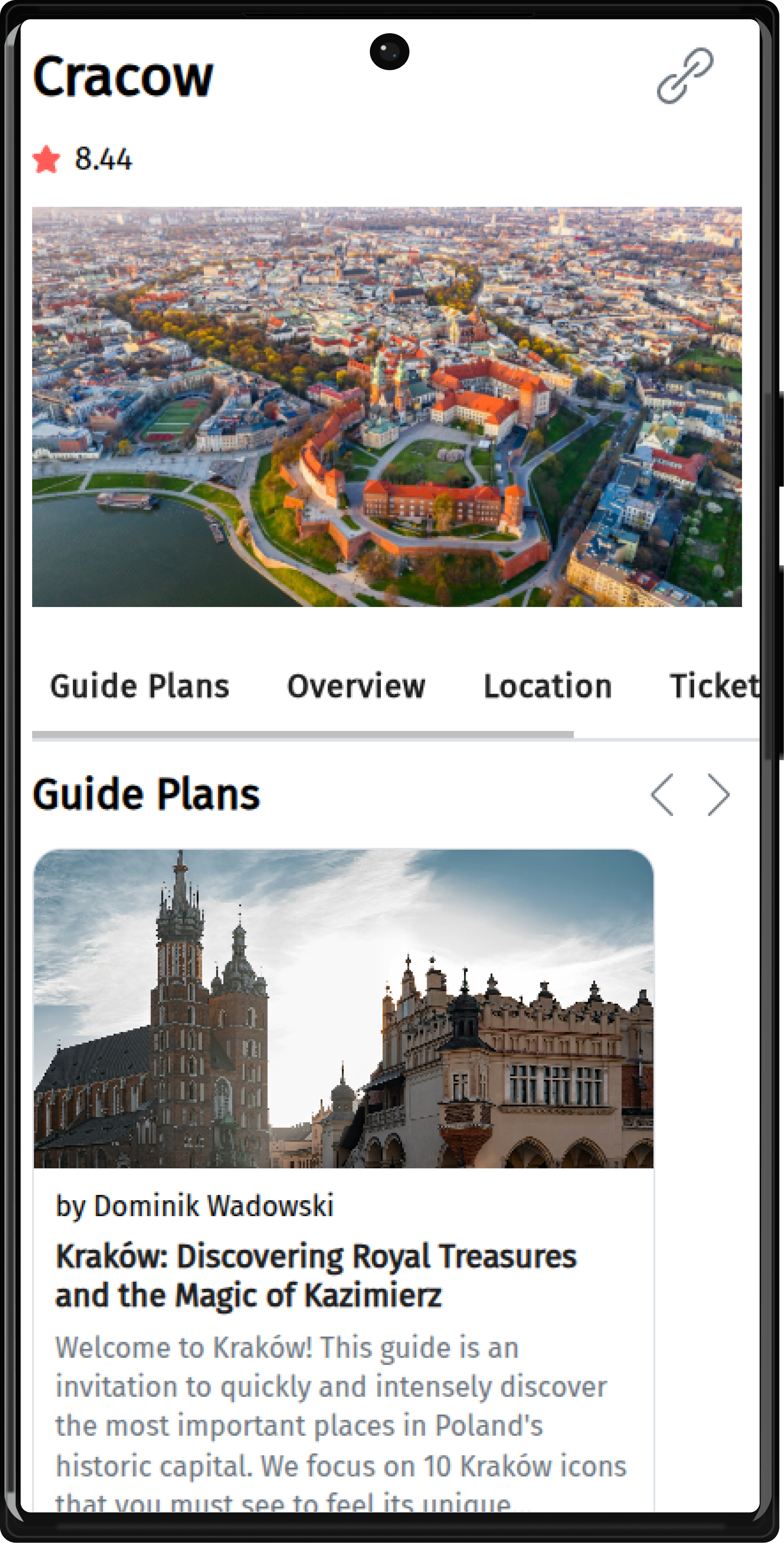Show the next guide plan

click(x=718, y=795)
